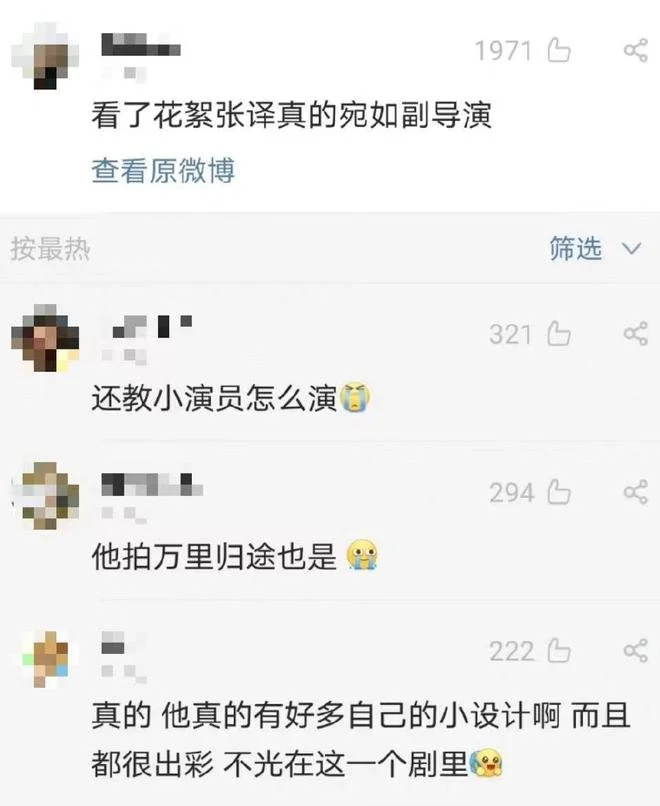The height and width of the screenshot is (806, 660).
Task: Like the comment 还教小演员怎么演
Action: tap(559, 334)
